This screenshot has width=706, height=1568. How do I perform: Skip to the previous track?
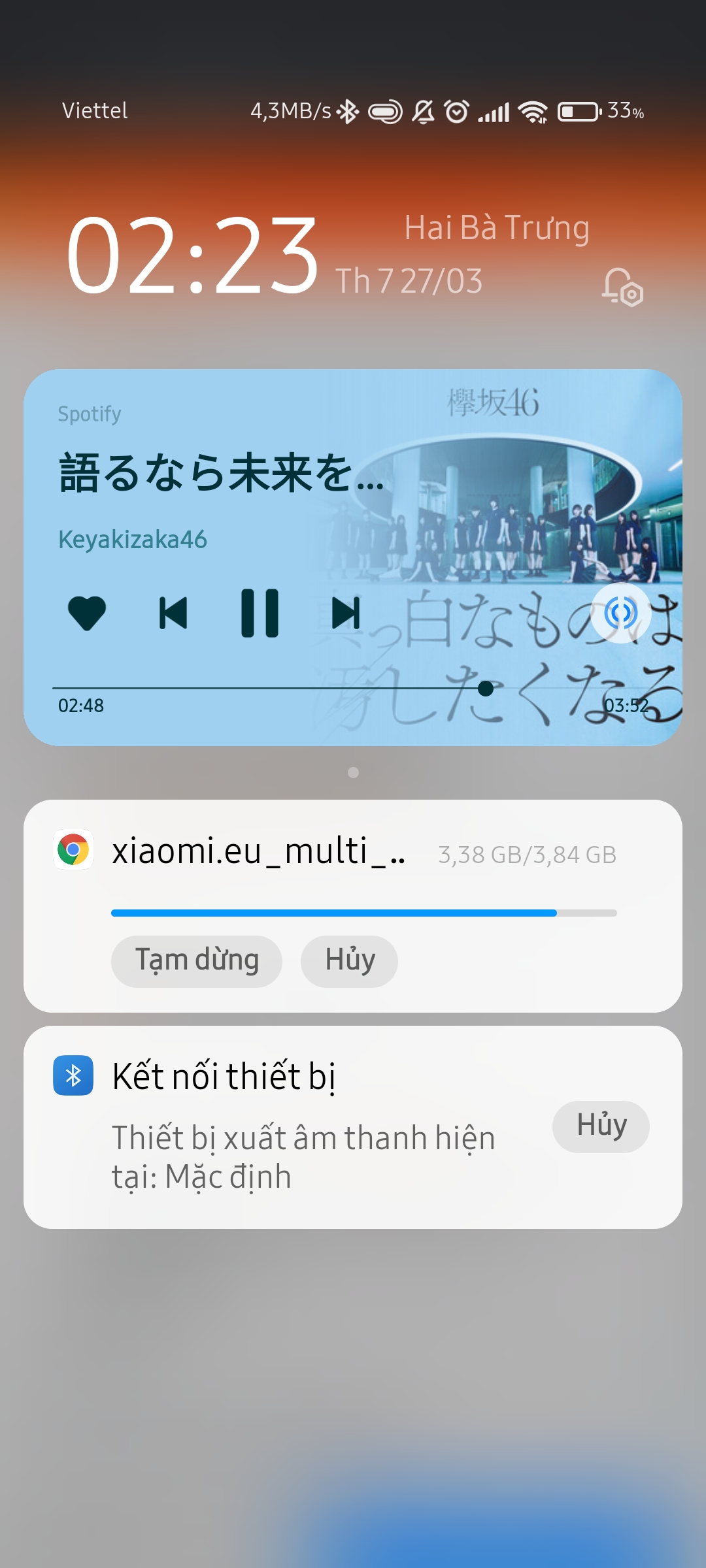pyautogui.click(x=173, y=613)
